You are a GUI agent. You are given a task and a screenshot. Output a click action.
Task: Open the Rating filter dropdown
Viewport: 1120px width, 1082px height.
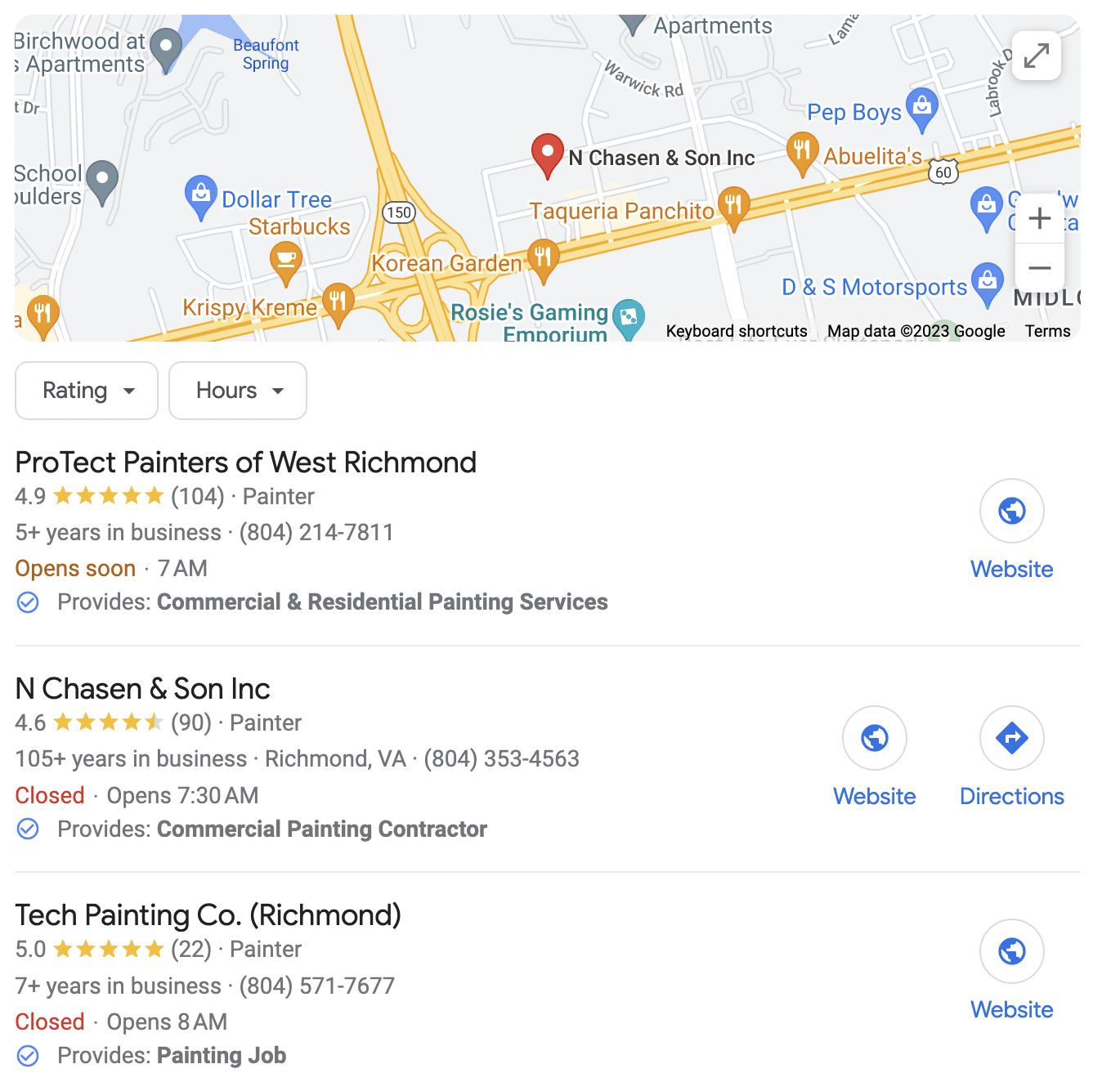point(87,391)
